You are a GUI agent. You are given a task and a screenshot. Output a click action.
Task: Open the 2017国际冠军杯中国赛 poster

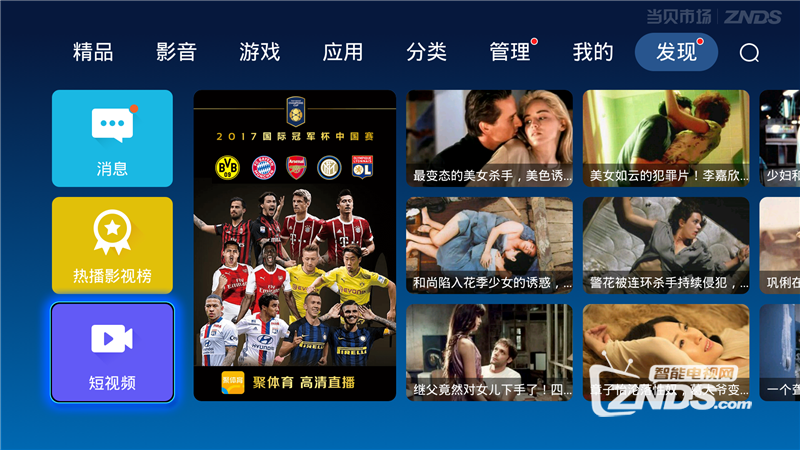tap(295, 245)
